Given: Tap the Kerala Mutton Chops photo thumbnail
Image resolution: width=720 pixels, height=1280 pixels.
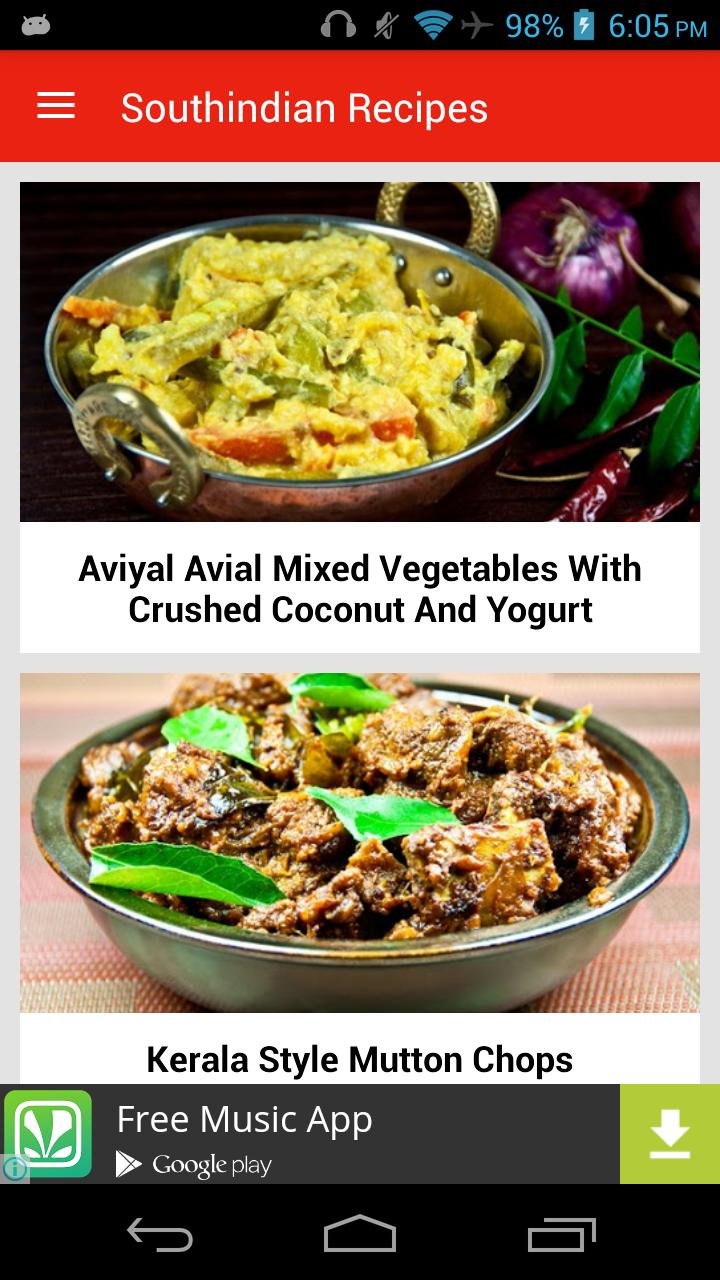Looking at the screenshot, I should click(360, 840).
